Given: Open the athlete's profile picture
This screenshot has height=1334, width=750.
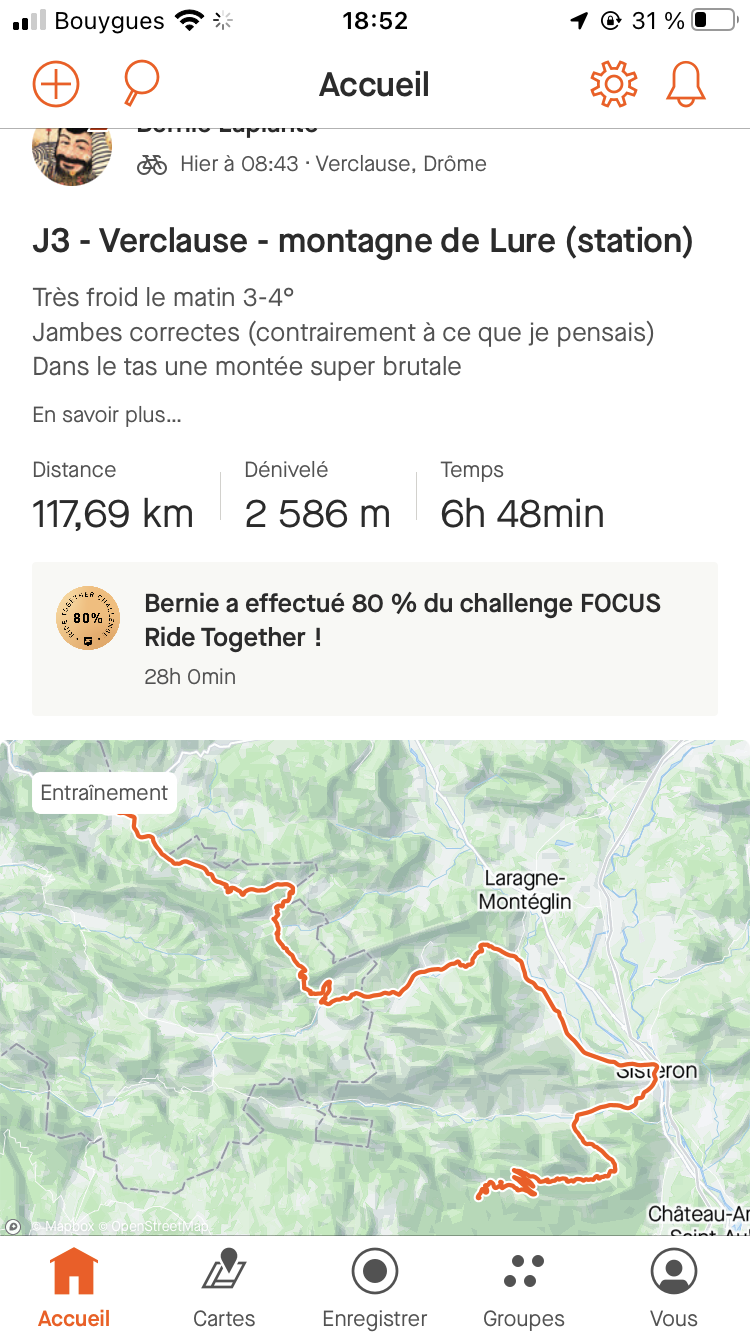Looking at the screenshot, I should 72,151.
